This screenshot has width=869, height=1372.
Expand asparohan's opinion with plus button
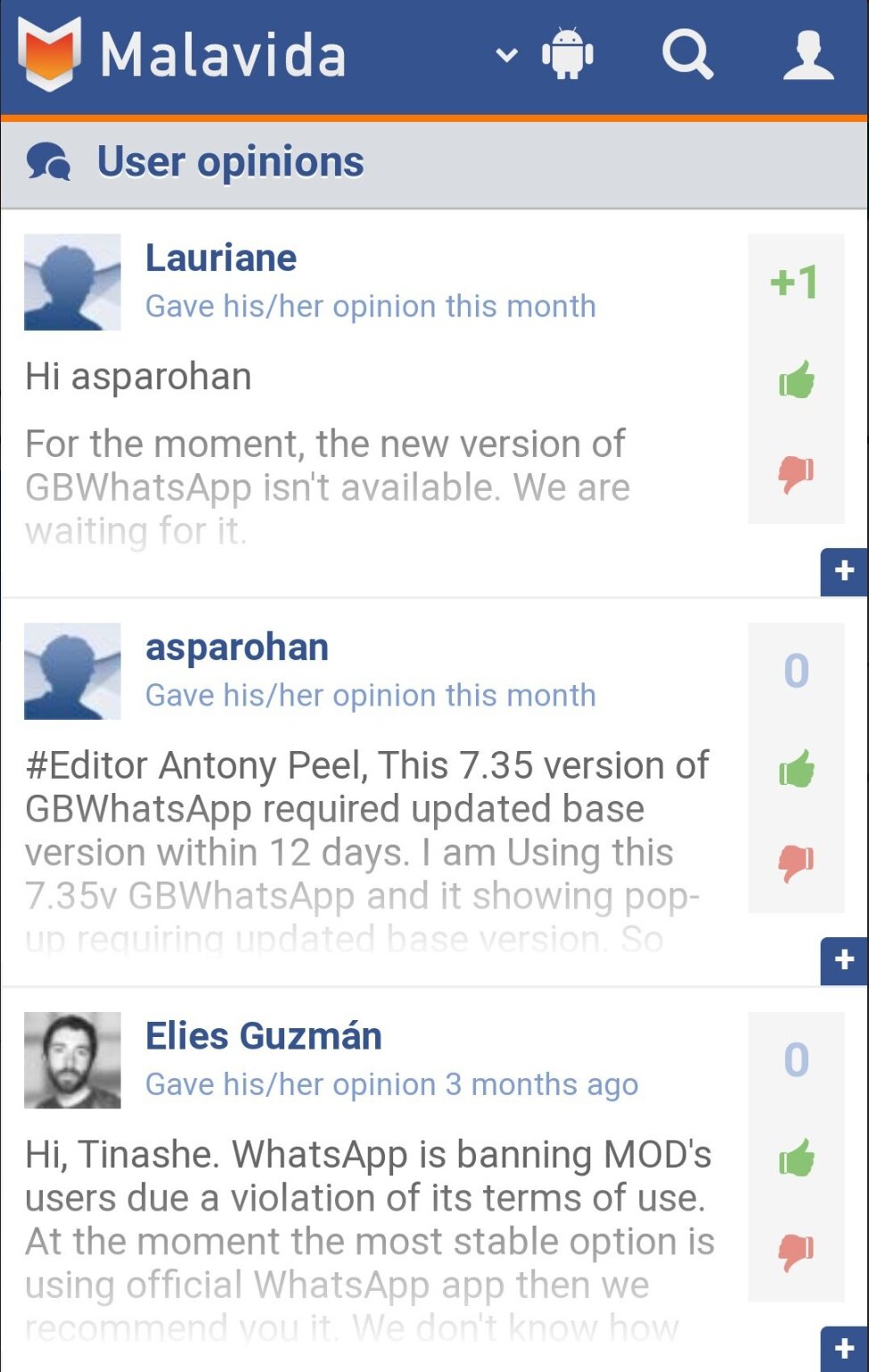pyautogui.click(x=844, y=960)
